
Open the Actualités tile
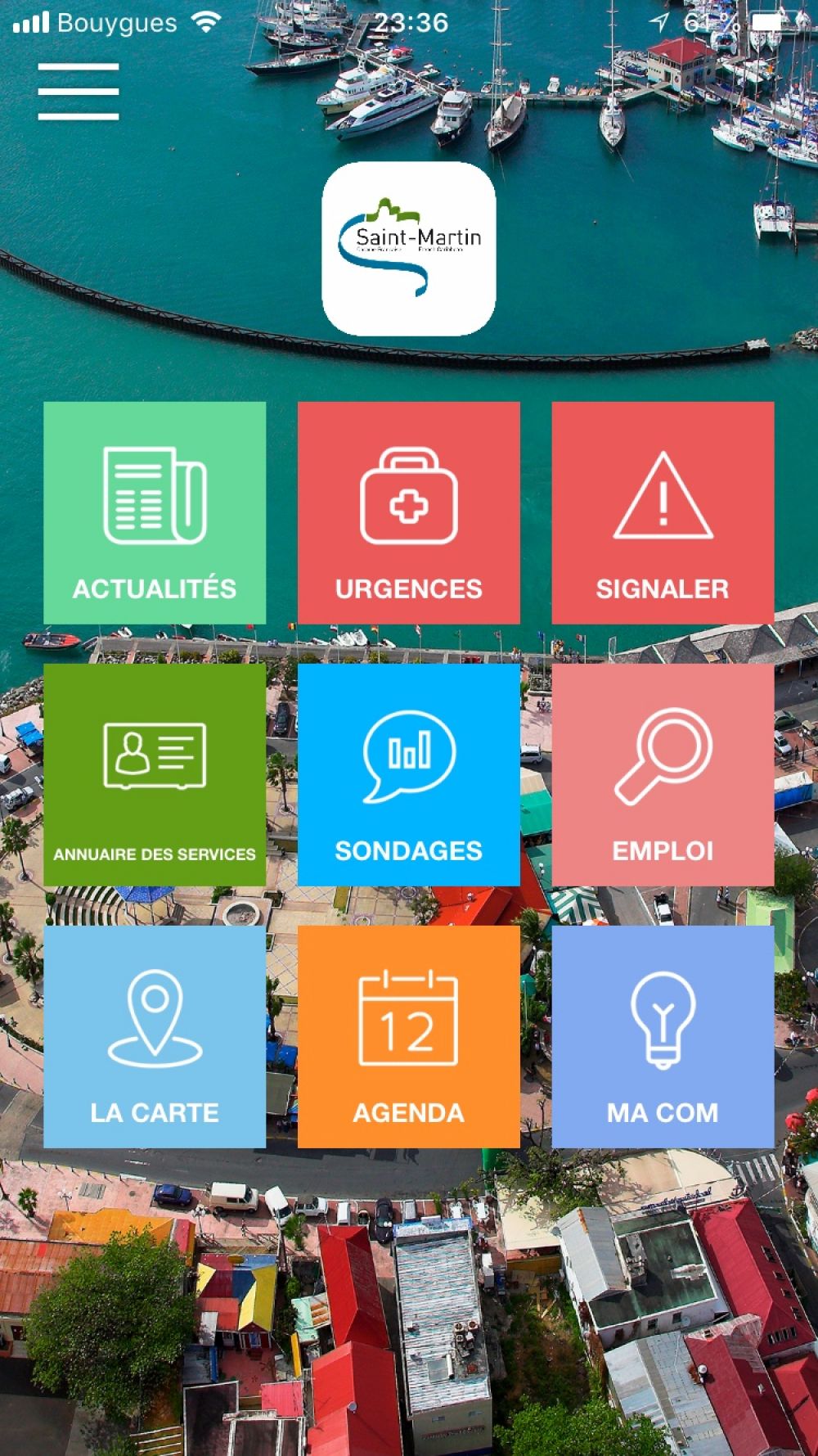point(155,513)
